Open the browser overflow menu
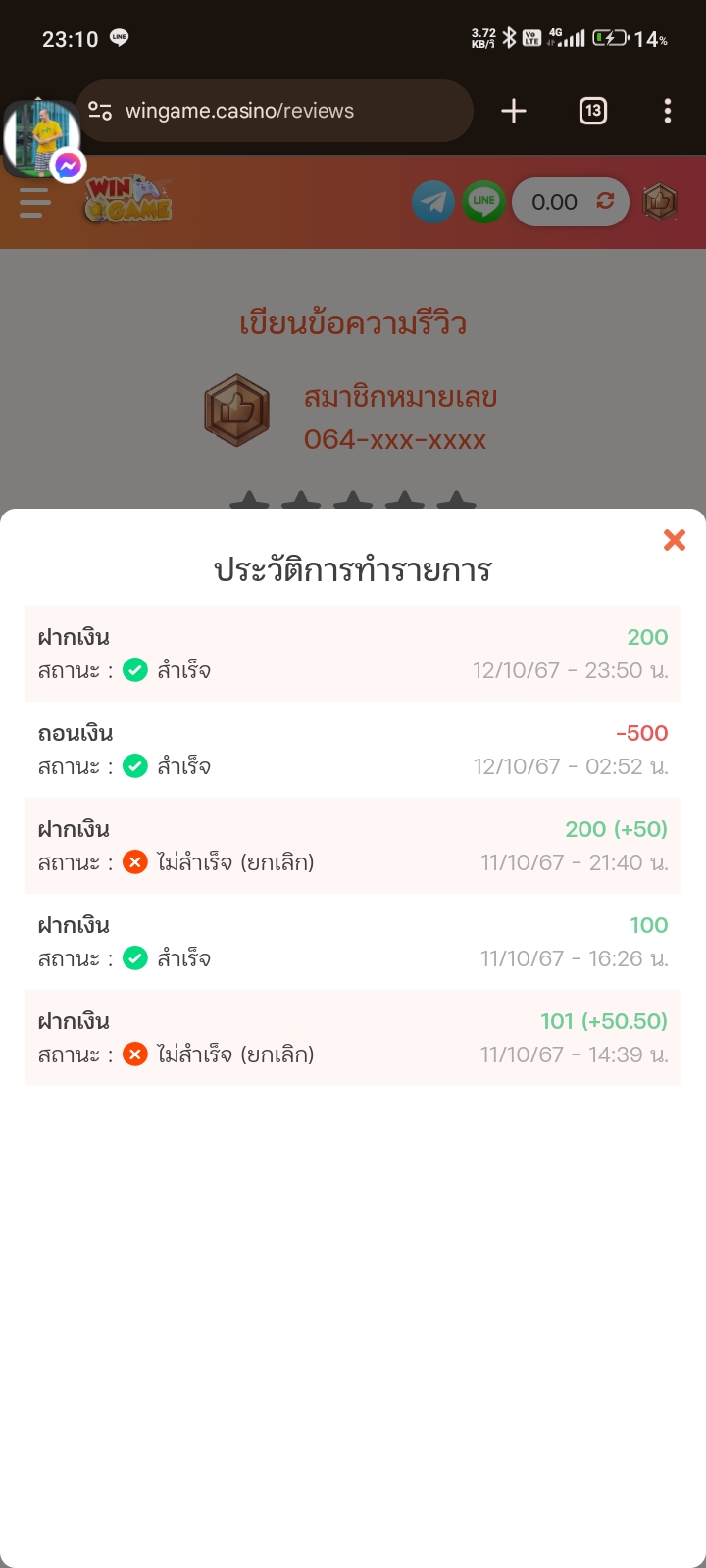Viewport: 706px width, 1568px height. 667,111
